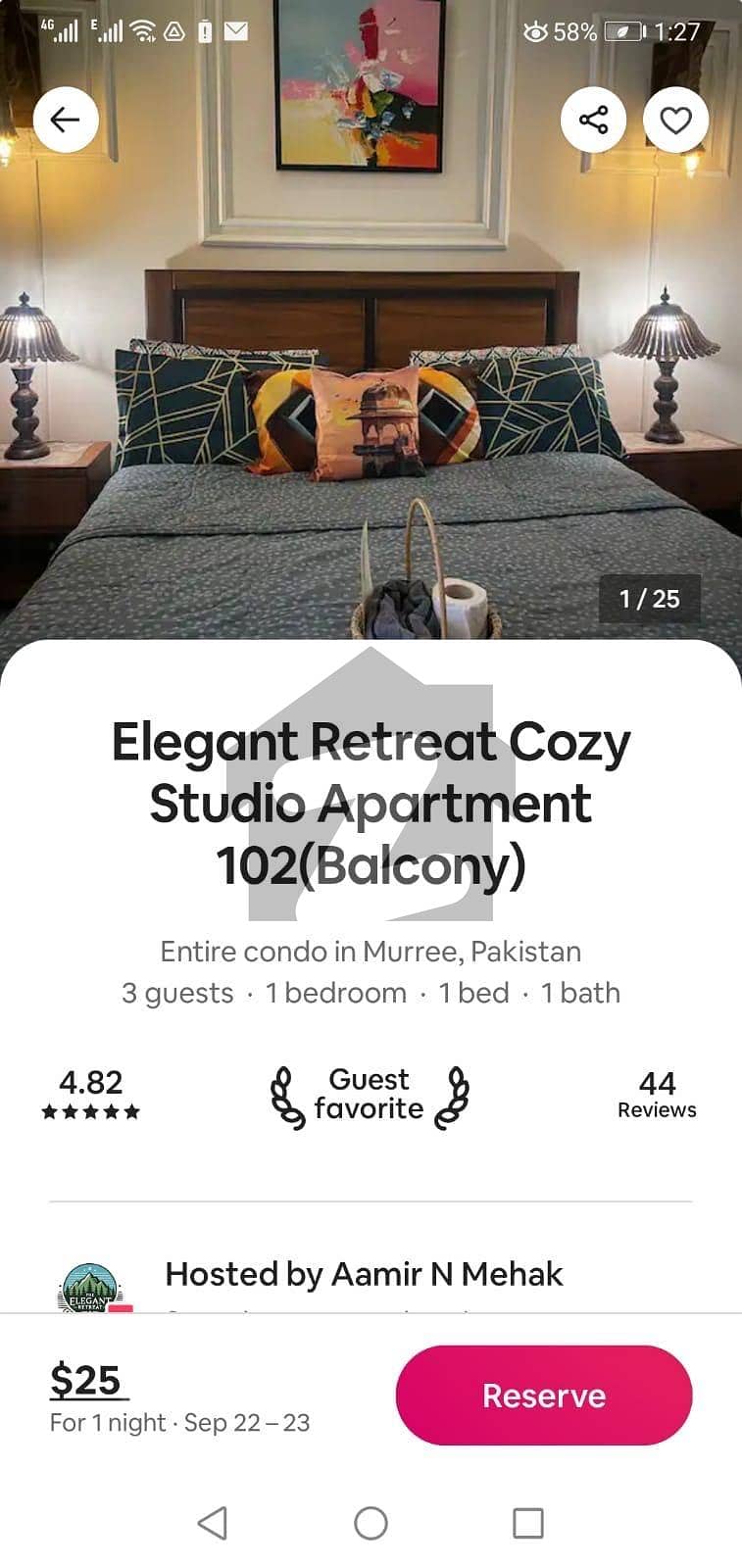Screen dimensions: 742x1568
Task: Save listing with the heart icon
Action: [675, 120]
